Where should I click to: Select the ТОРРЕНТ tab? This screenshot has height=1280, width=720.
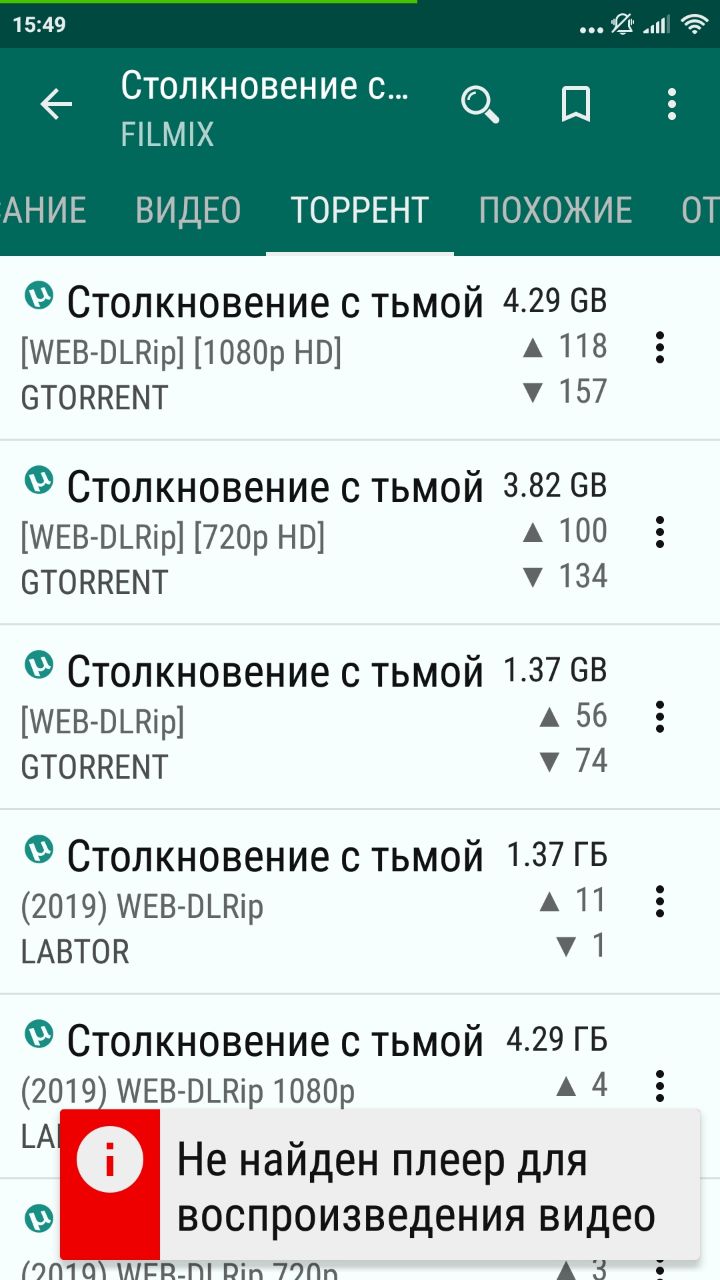click(x=359, y=210)
